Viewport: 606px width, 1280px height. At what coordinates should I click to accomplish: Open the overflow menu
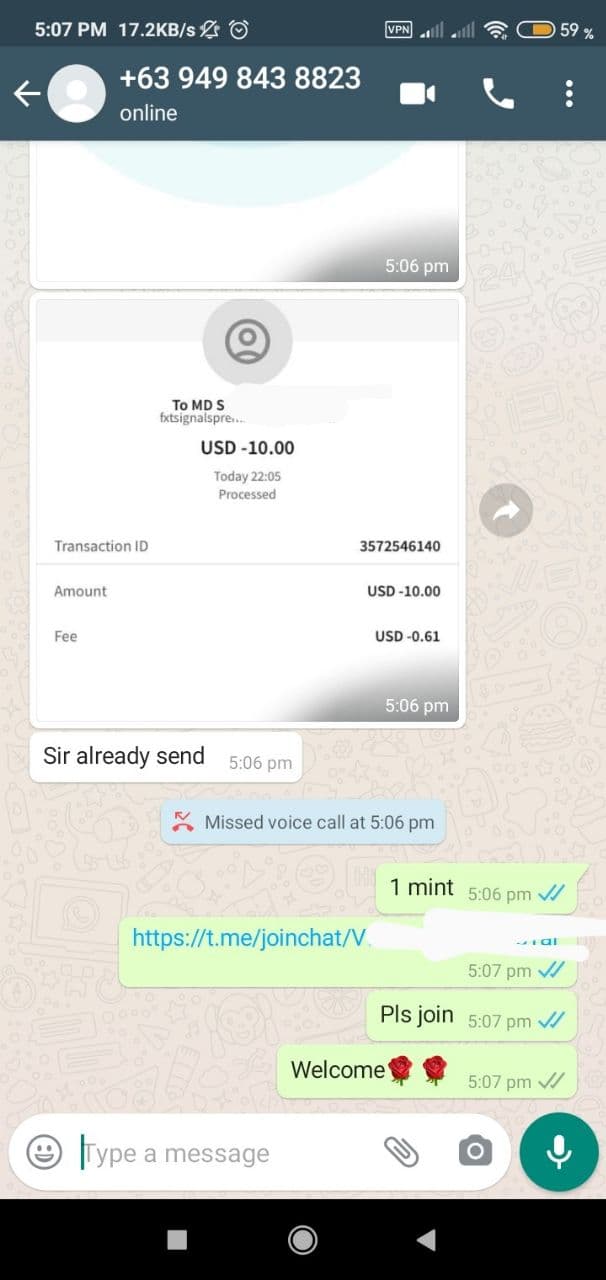pos(569,94)
